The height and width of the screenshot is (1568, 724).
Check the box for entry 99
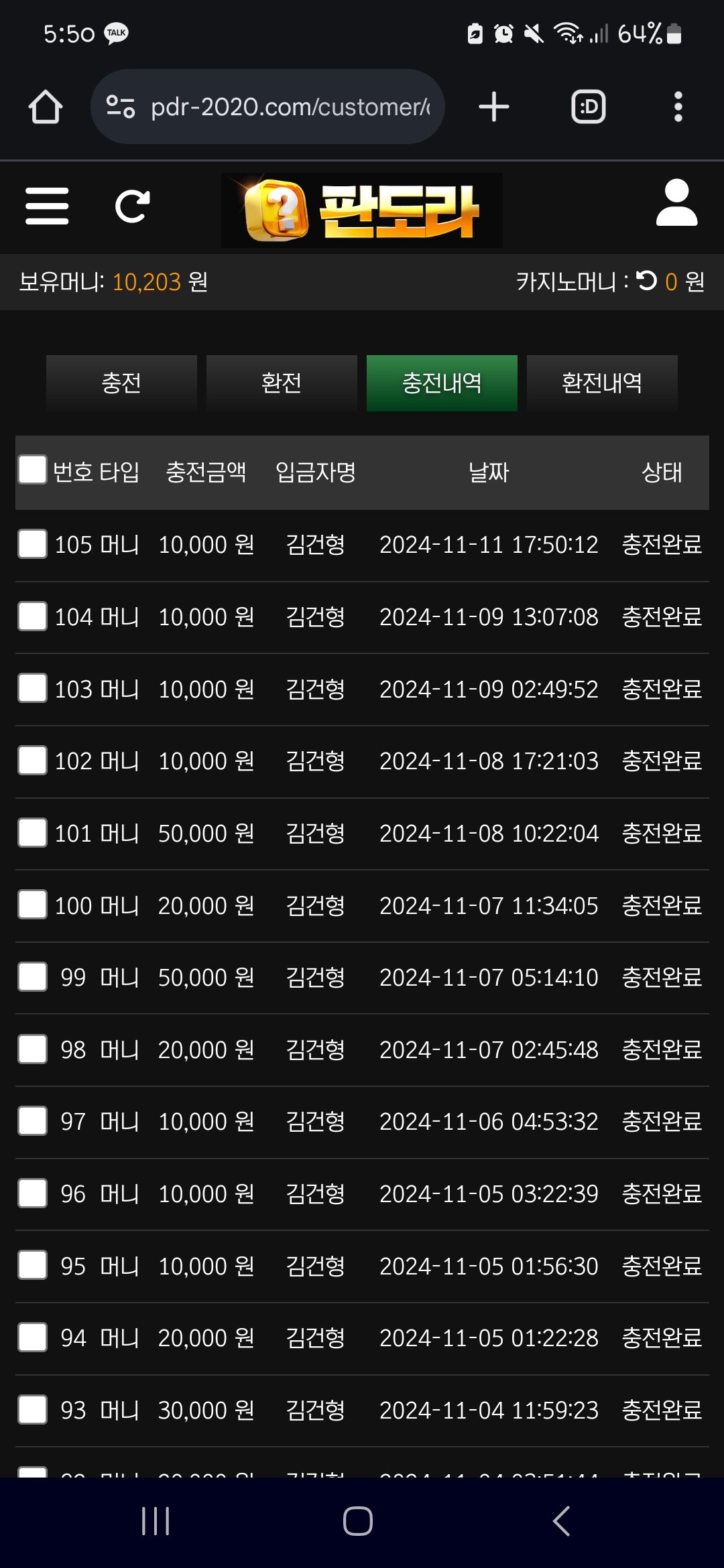[32, 976]
